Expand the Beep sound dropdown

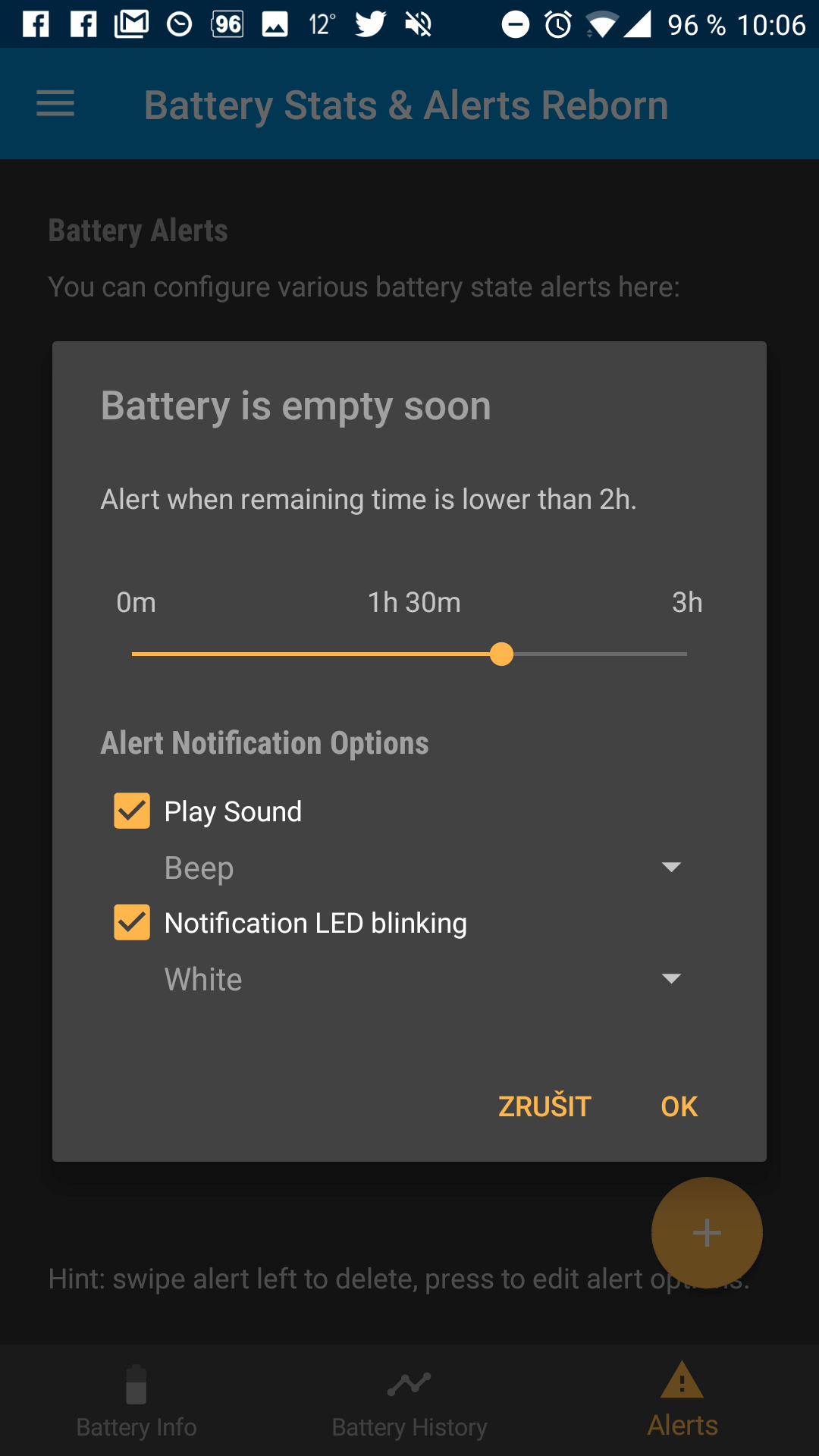coord(423,867)
